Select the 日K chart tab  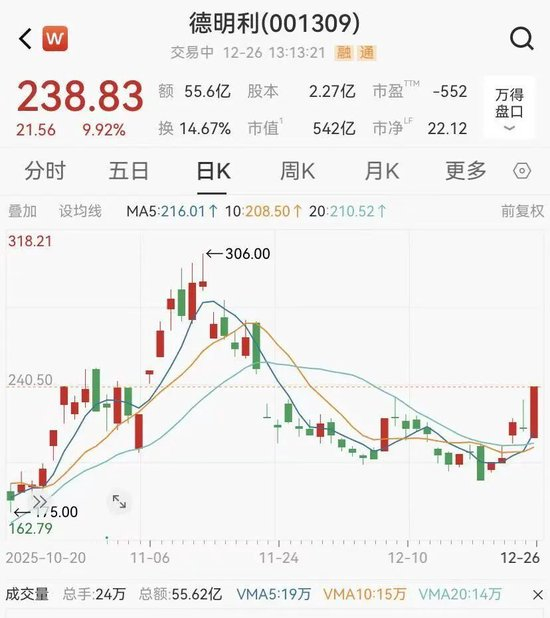[213, 171]
